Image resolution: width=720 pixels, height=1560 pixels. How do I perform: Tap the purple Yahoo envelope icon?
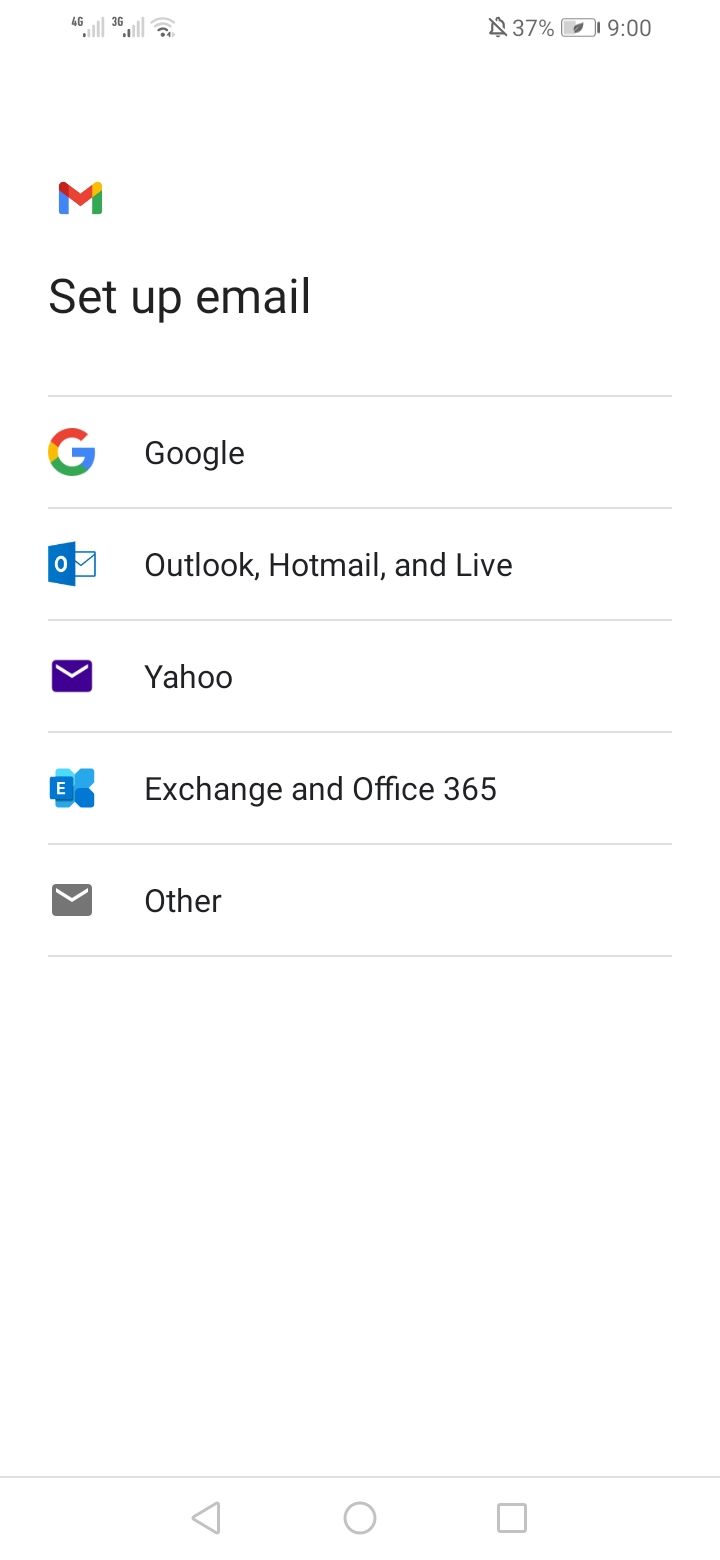click(71, 676)
